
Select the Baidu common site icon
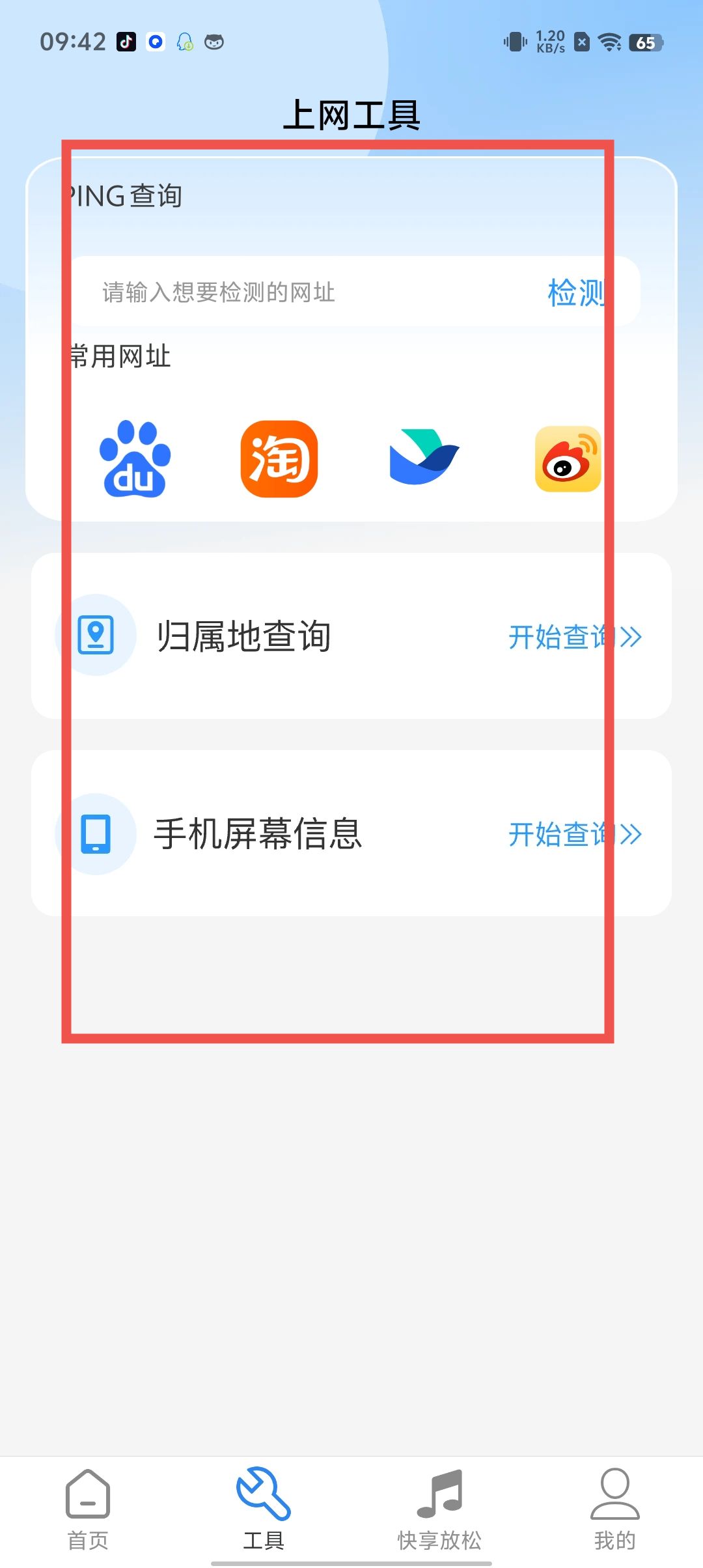[x=135, y=459]
